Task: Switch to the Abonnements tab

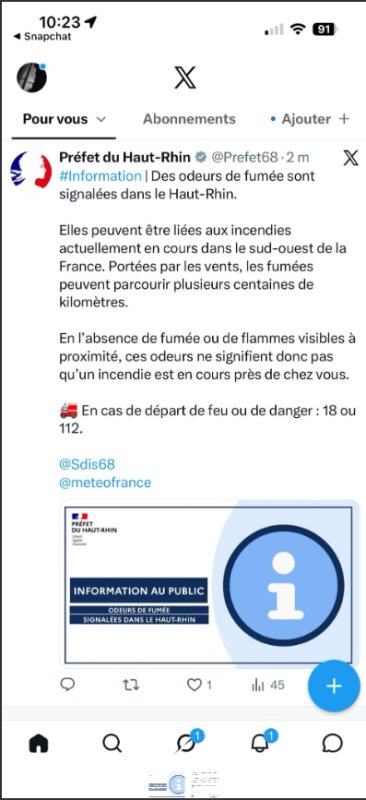Action: (x=189, y=119)
